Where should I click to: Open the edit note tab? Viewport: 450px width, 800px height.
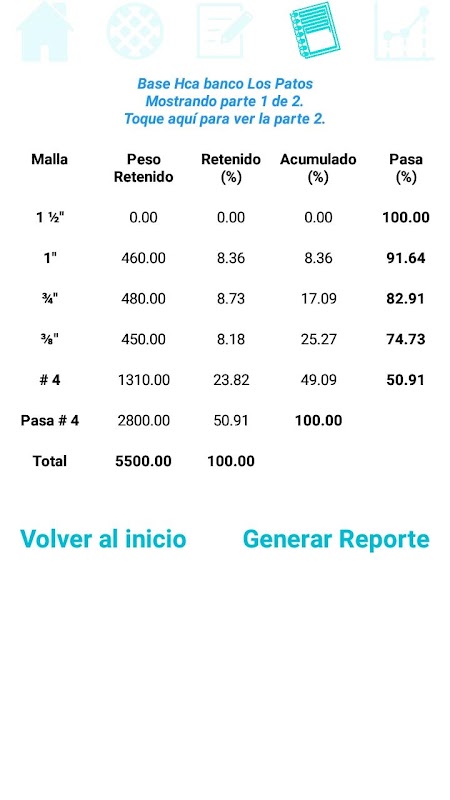(224, 31)
